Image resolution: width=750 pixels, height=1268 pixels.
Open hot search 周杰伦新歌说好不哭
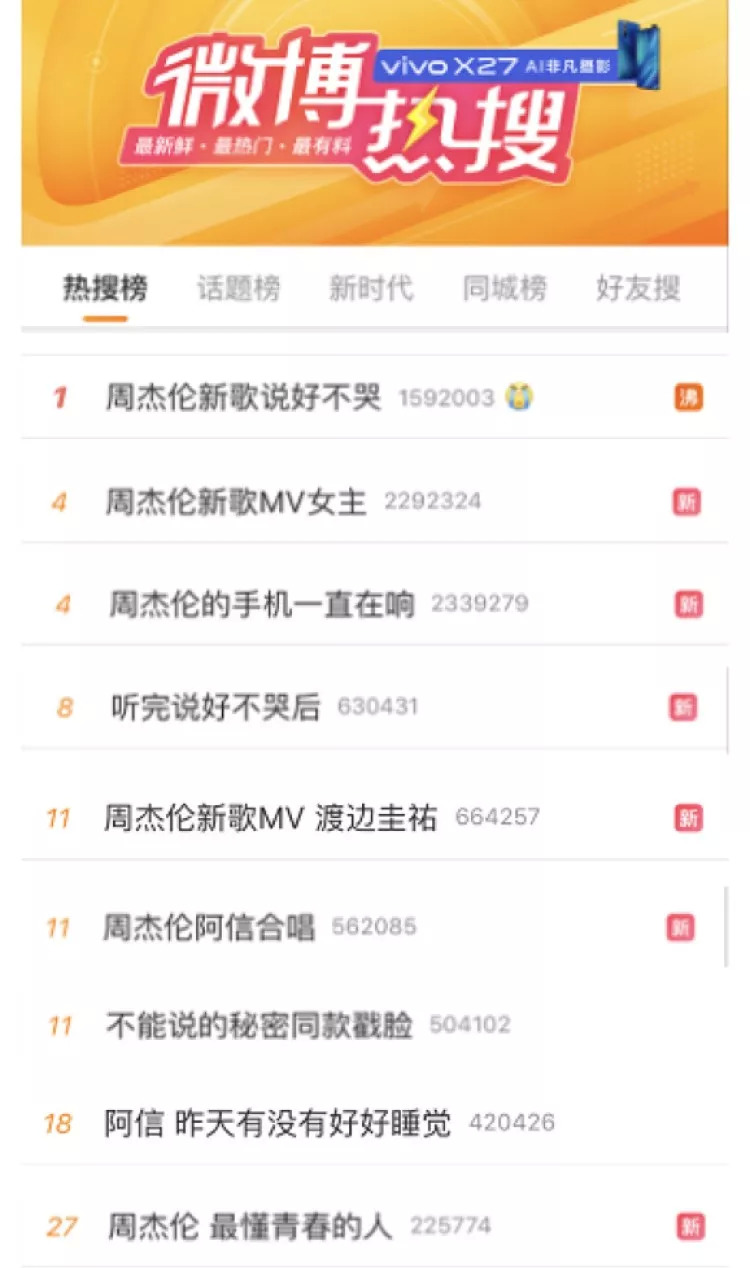pyautogui.click(x=243, y=398)
